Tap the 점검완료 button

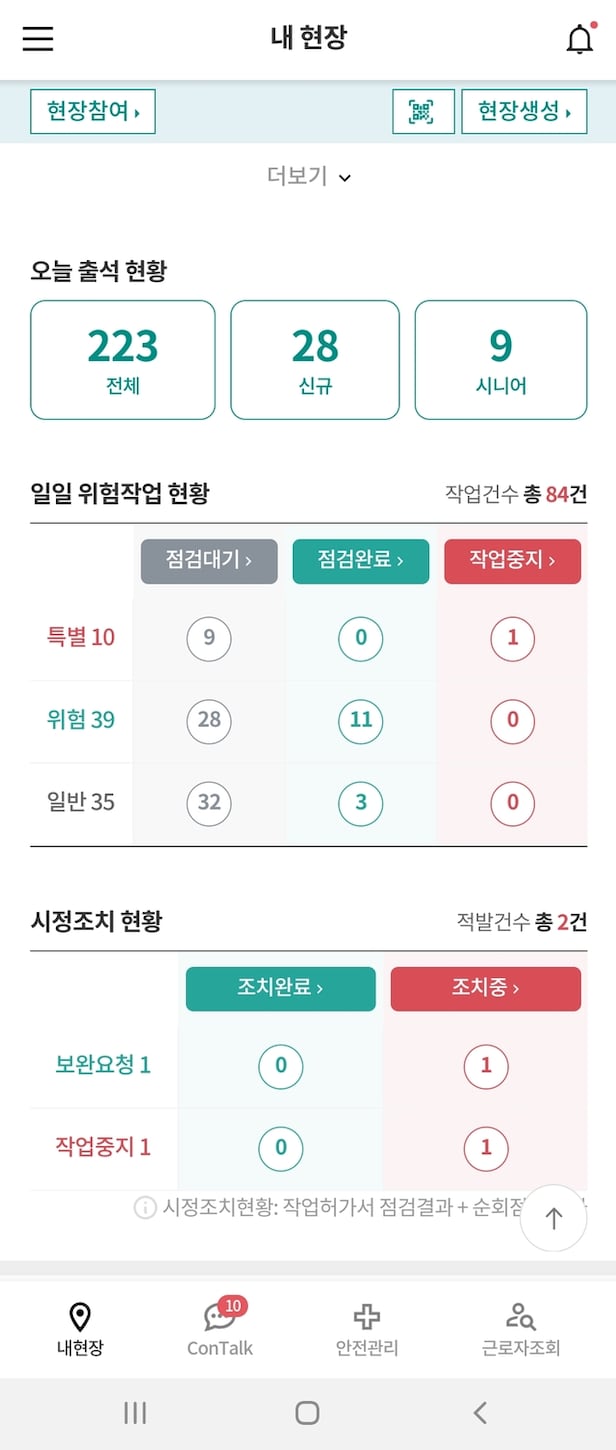(360, 561)
